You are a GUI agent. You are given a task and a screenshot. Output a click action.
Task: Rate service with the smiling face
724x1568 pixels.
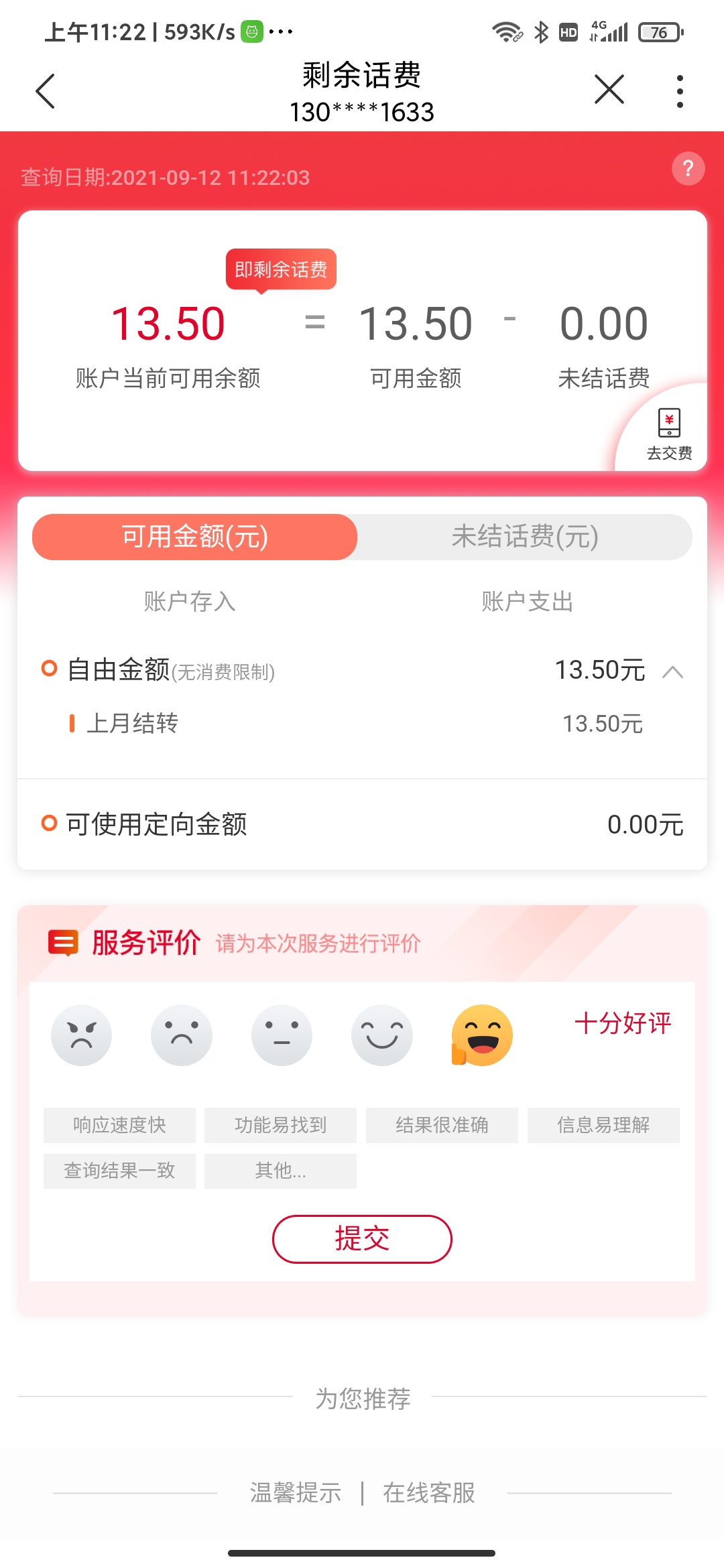point(382,1035)
